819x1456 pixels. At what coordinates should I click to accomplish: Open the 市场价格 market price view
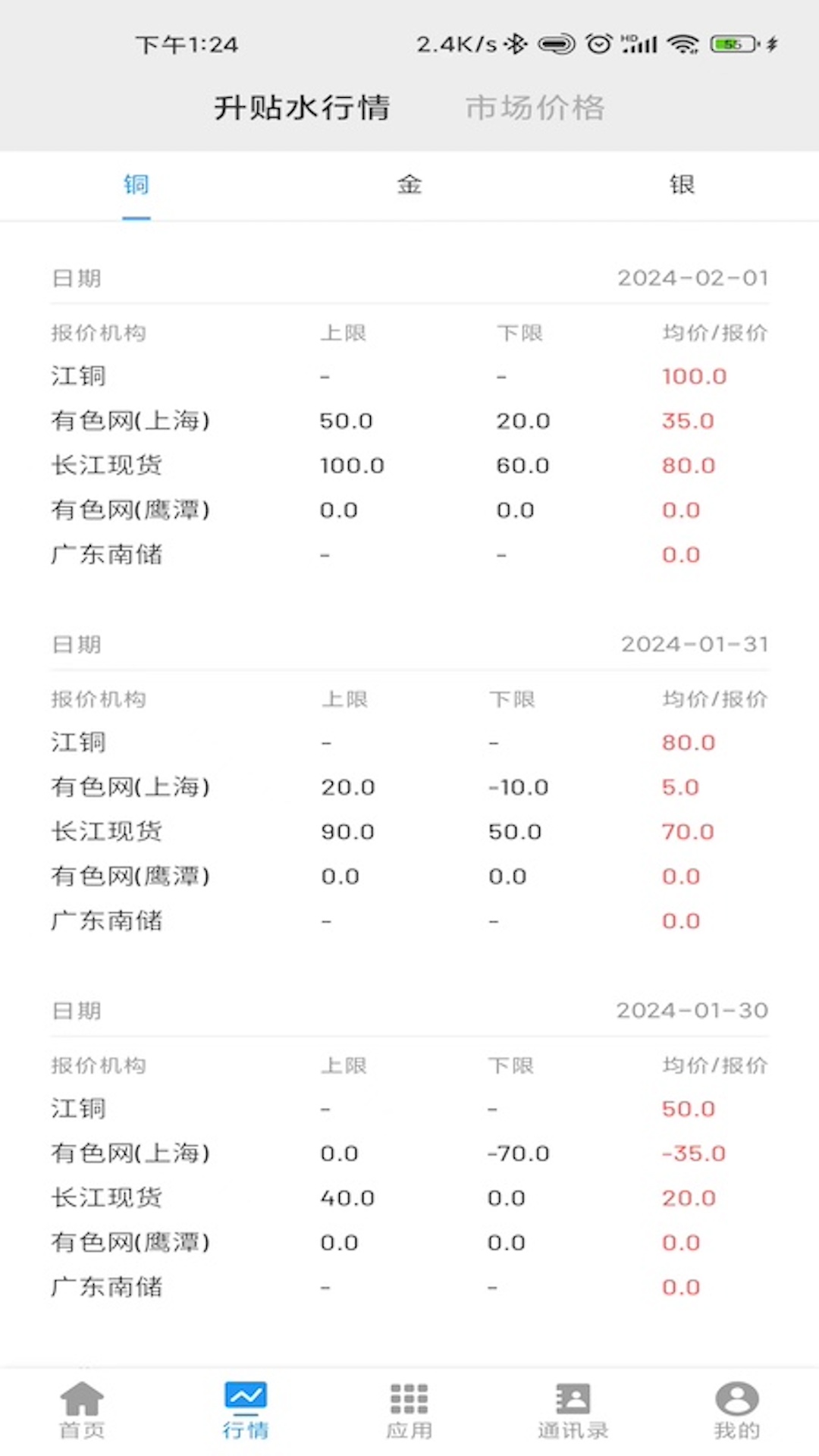(x=535, y=108)
